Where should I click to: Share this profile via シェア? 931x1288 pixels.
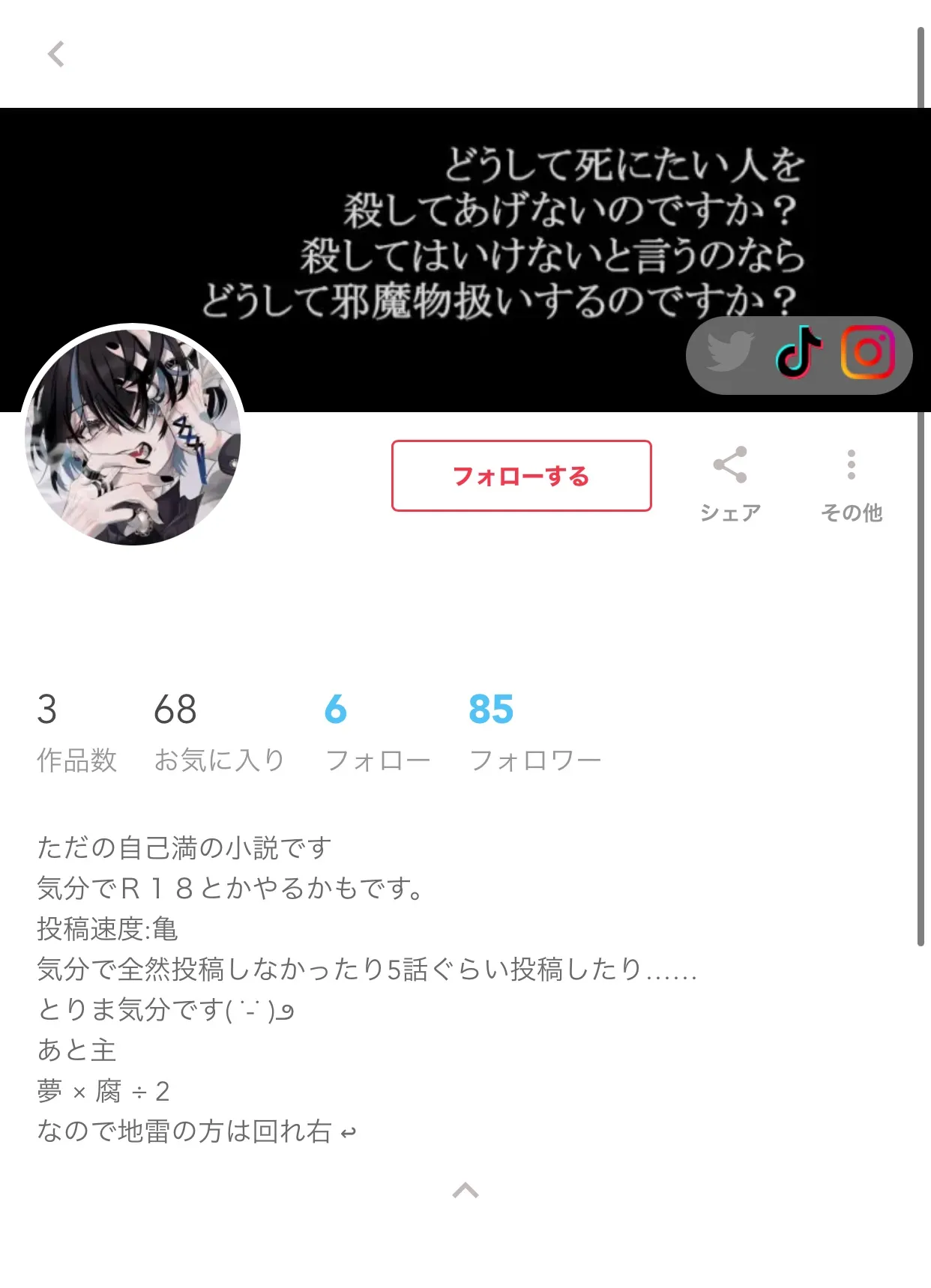pyautogui.click(x=730, y=482)
